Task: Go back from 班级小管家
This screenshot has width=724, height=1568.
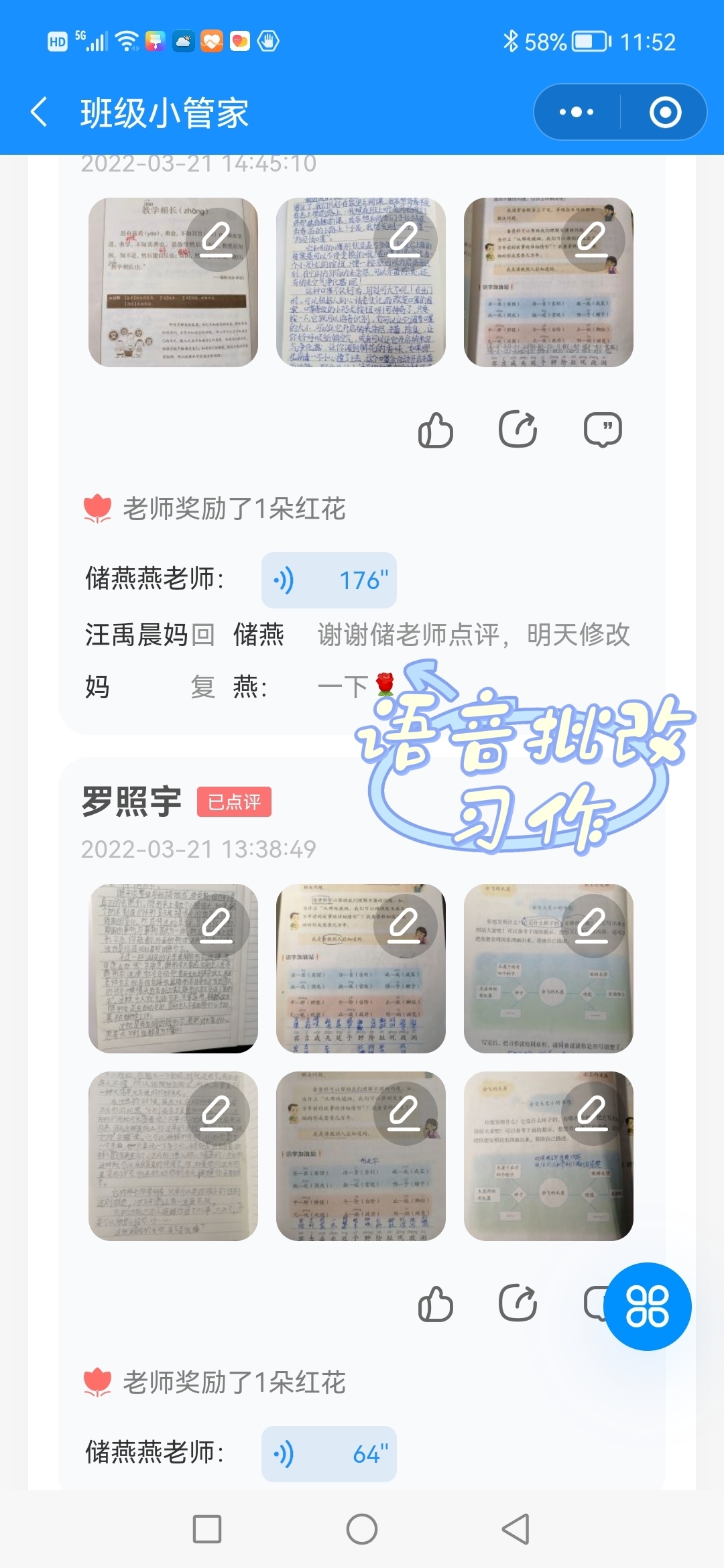Action: pyautogui.click(x=40, y=112)
